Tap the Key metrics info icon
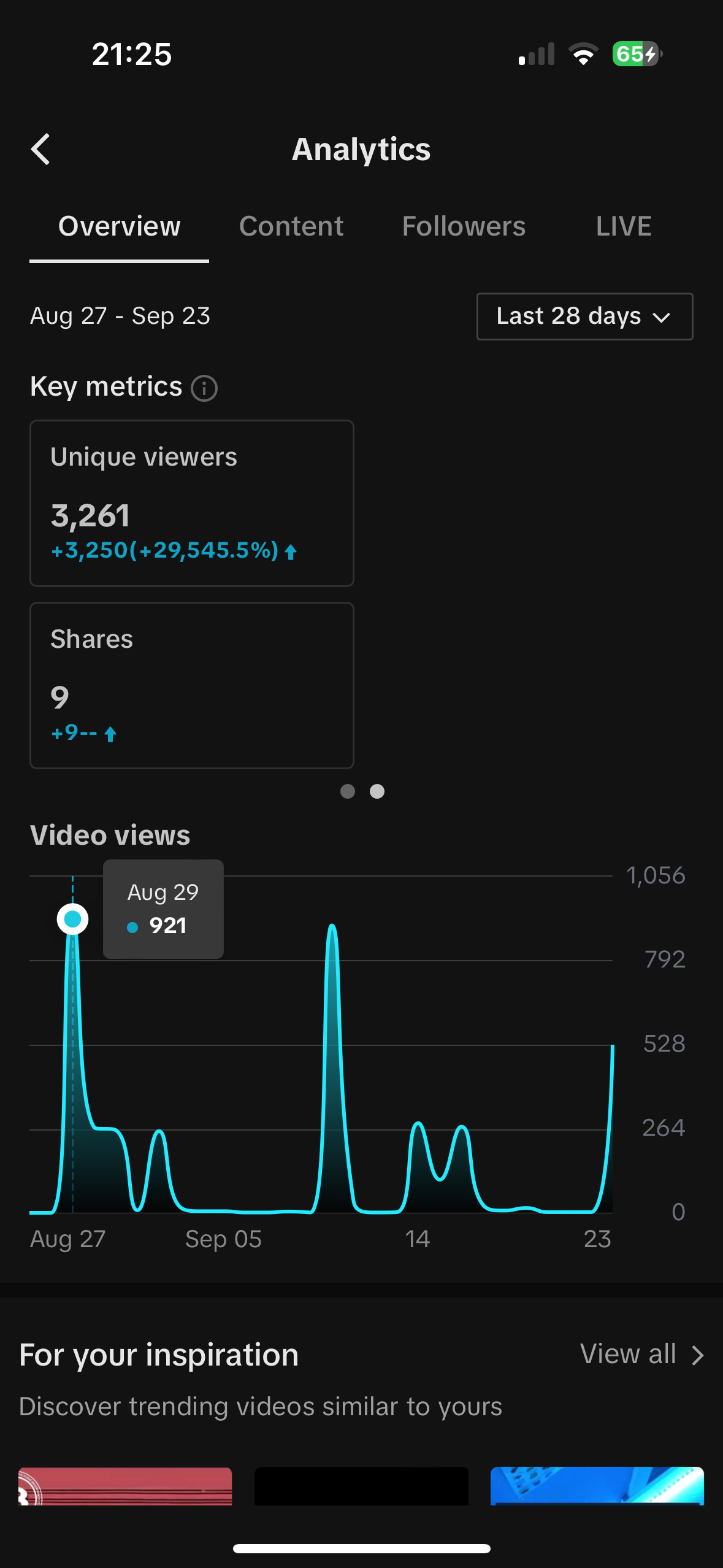Screen dimensions: 723x1568 point(204,388)
